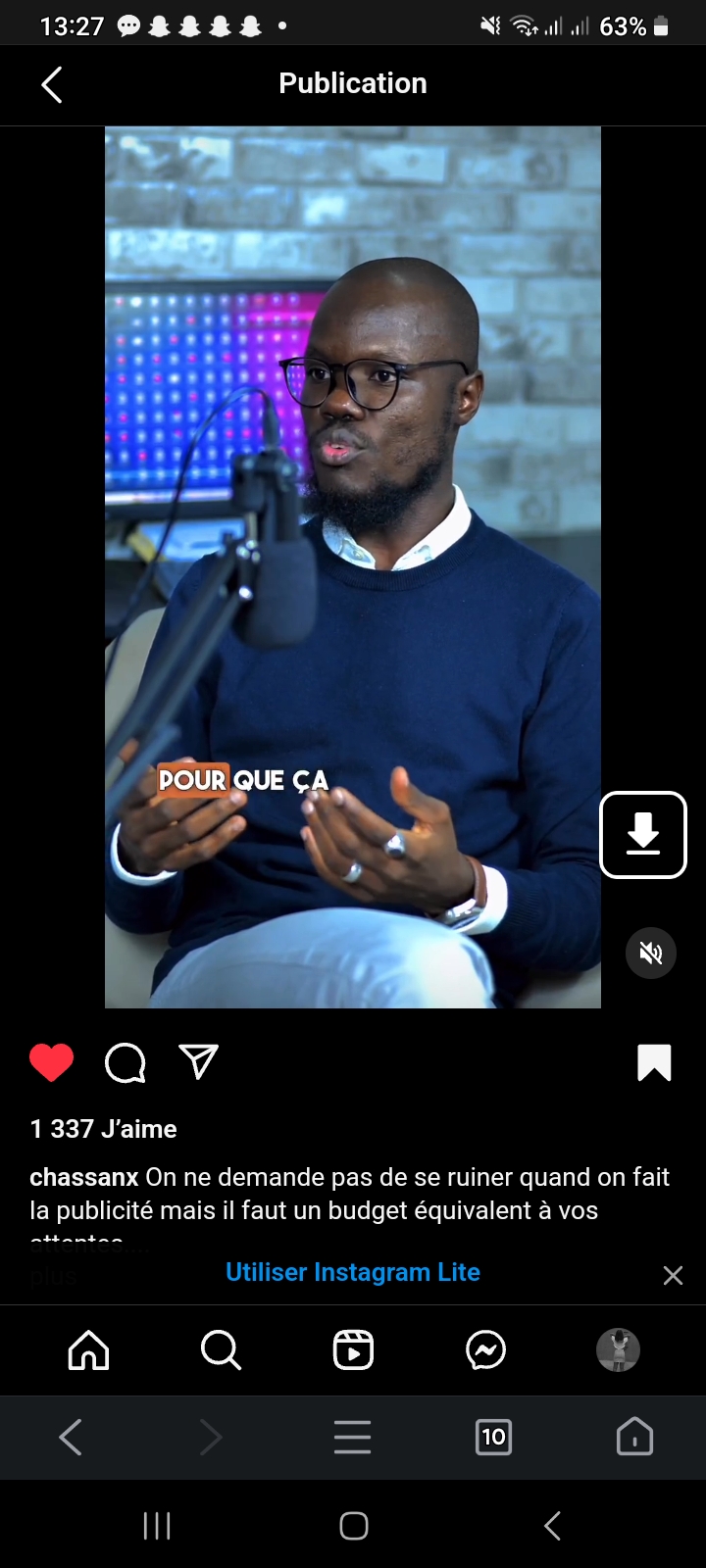
Task: Download the video with the arrow button
Action: [x=643, y=835]
